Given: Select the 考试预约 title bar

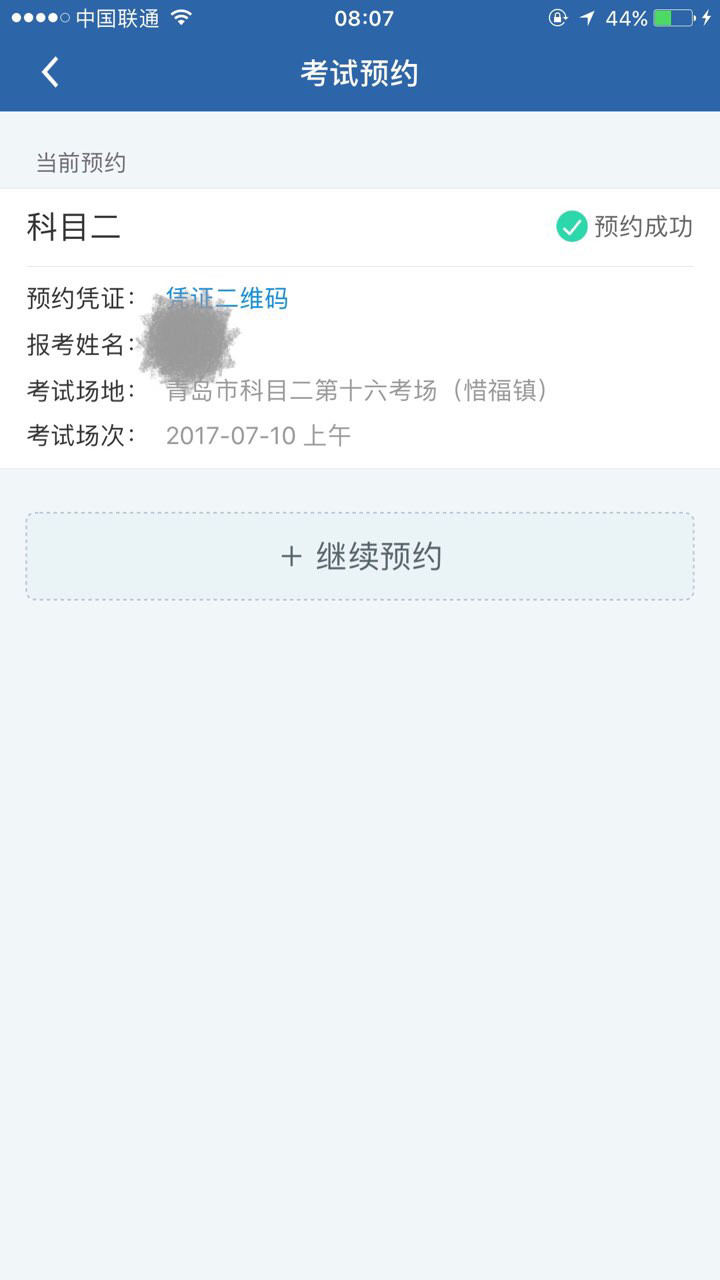Looking at the screenshot, I should coord(360,72).
